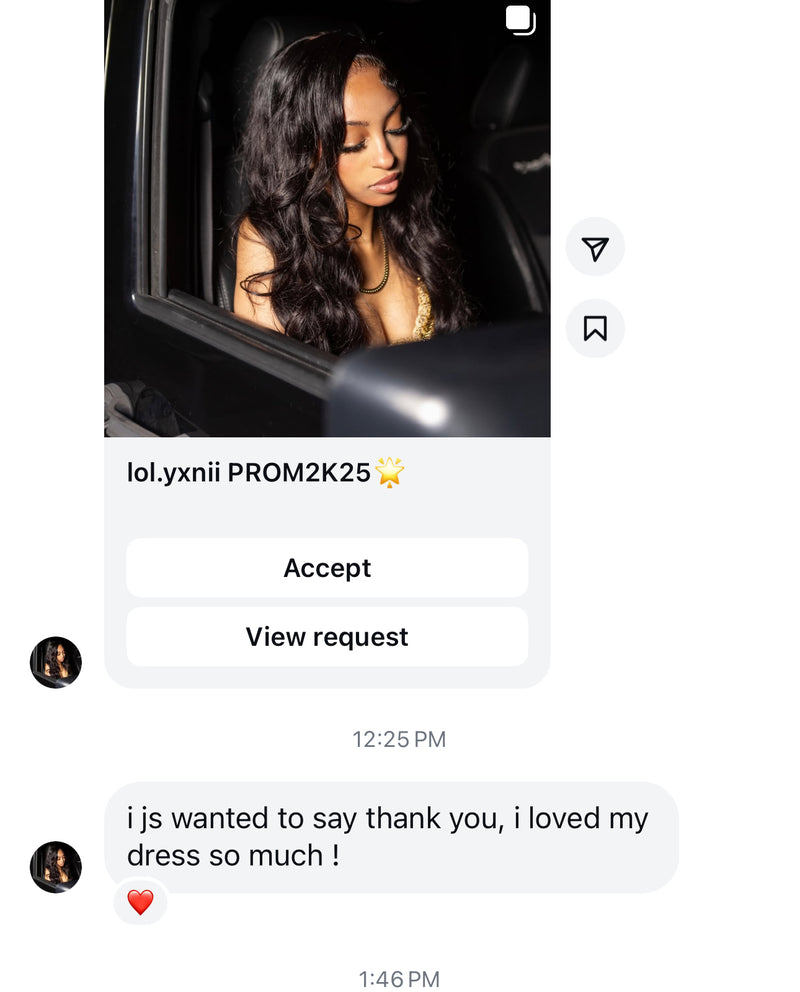Open sender's profile picture beside thank-you message
Viewport: 800px width, 992px height.
56,866
